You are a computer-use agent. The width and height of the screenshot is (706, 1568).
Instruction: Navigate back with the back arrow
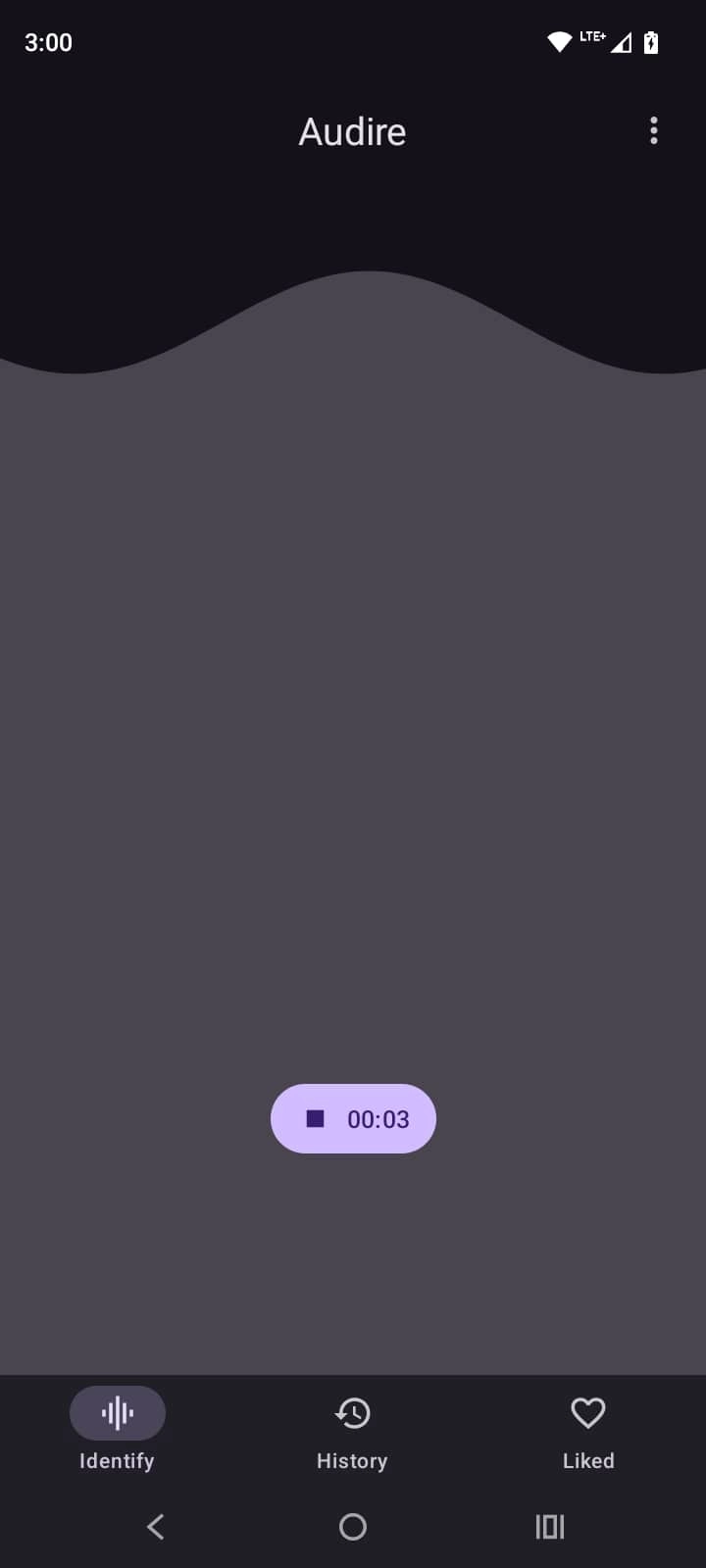pyautogui.click(x=155, y=1526)
